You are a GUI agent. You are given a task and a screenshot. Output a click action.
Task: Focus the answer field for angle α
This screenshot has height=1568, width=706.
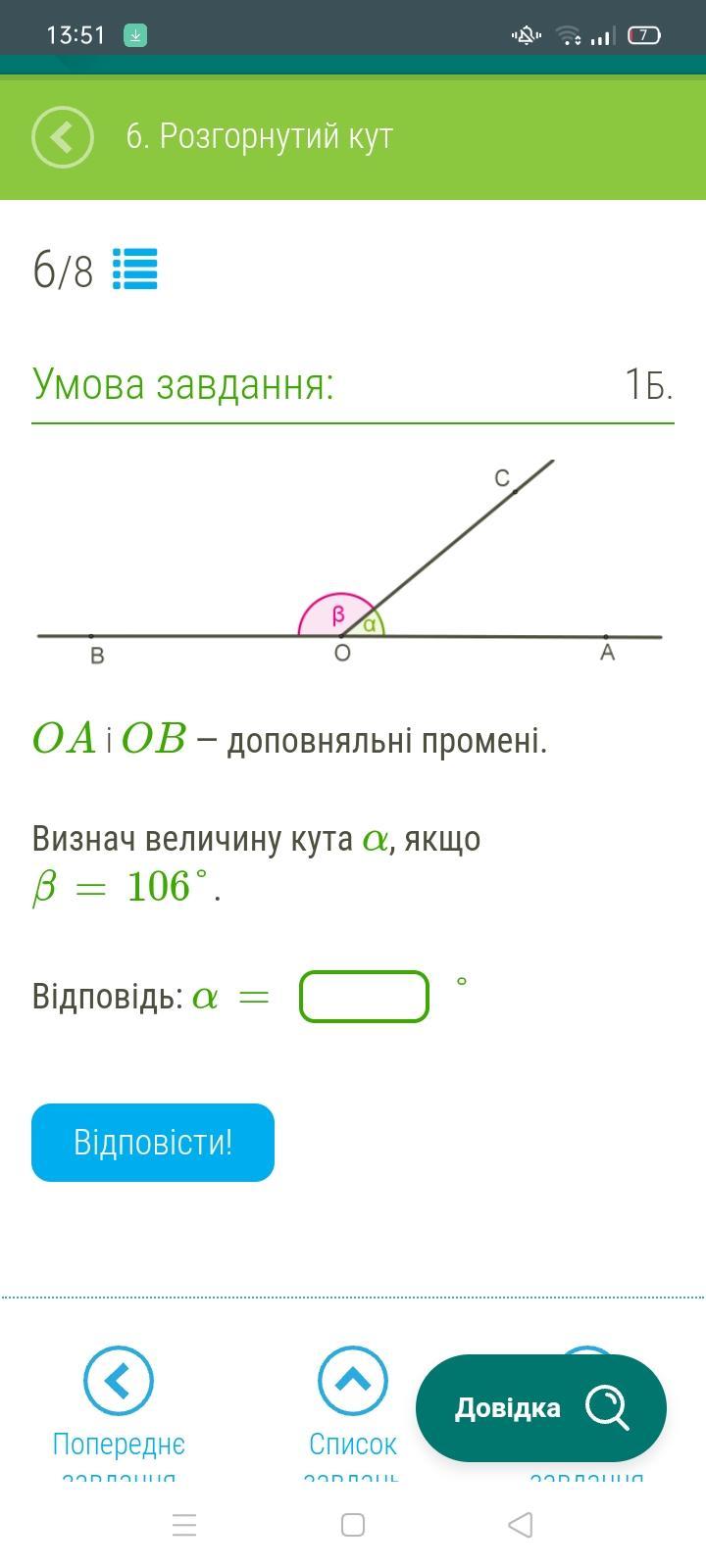point(364,997)
